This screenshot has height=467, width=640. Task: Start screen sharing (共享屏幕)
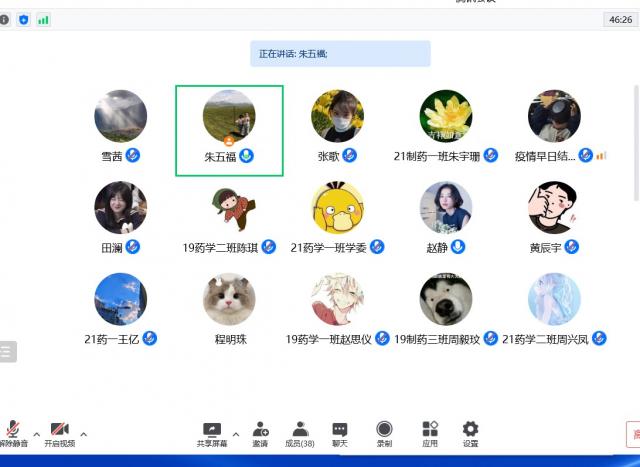coord(211,432)
